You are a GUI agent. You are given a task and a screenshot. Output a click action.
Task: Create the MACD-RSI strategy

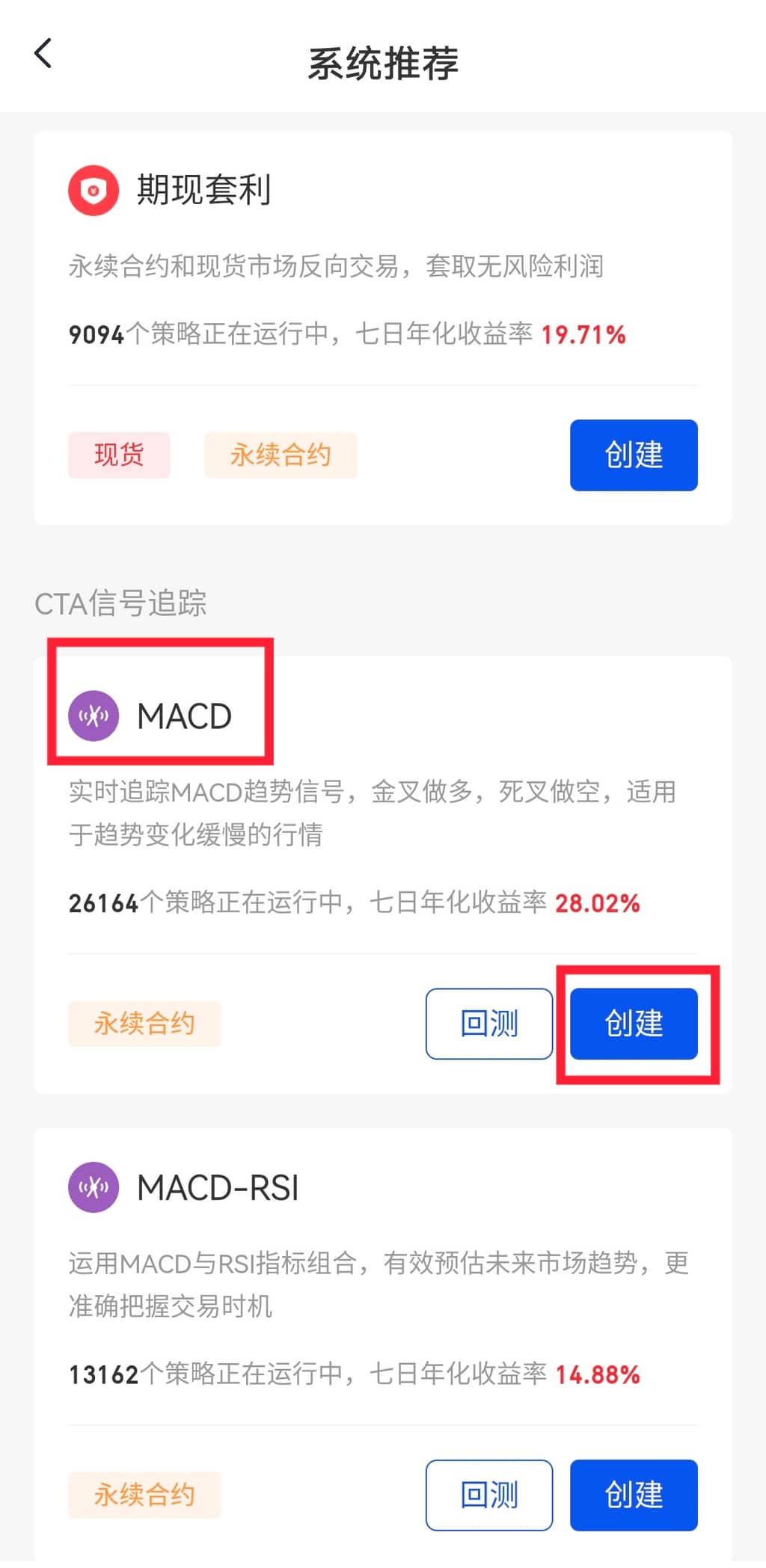633,1494
